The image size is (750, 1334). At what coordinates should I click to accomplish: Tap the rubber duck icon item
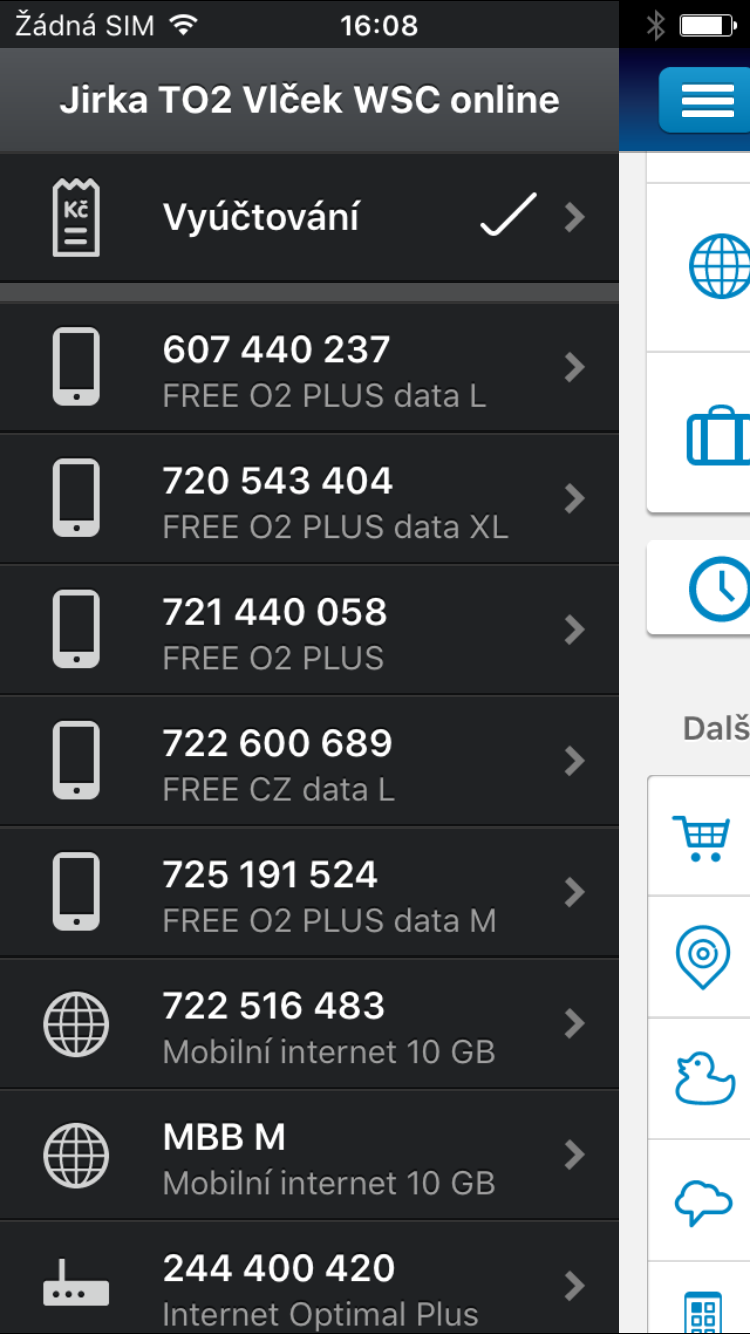click(699, 1078)
